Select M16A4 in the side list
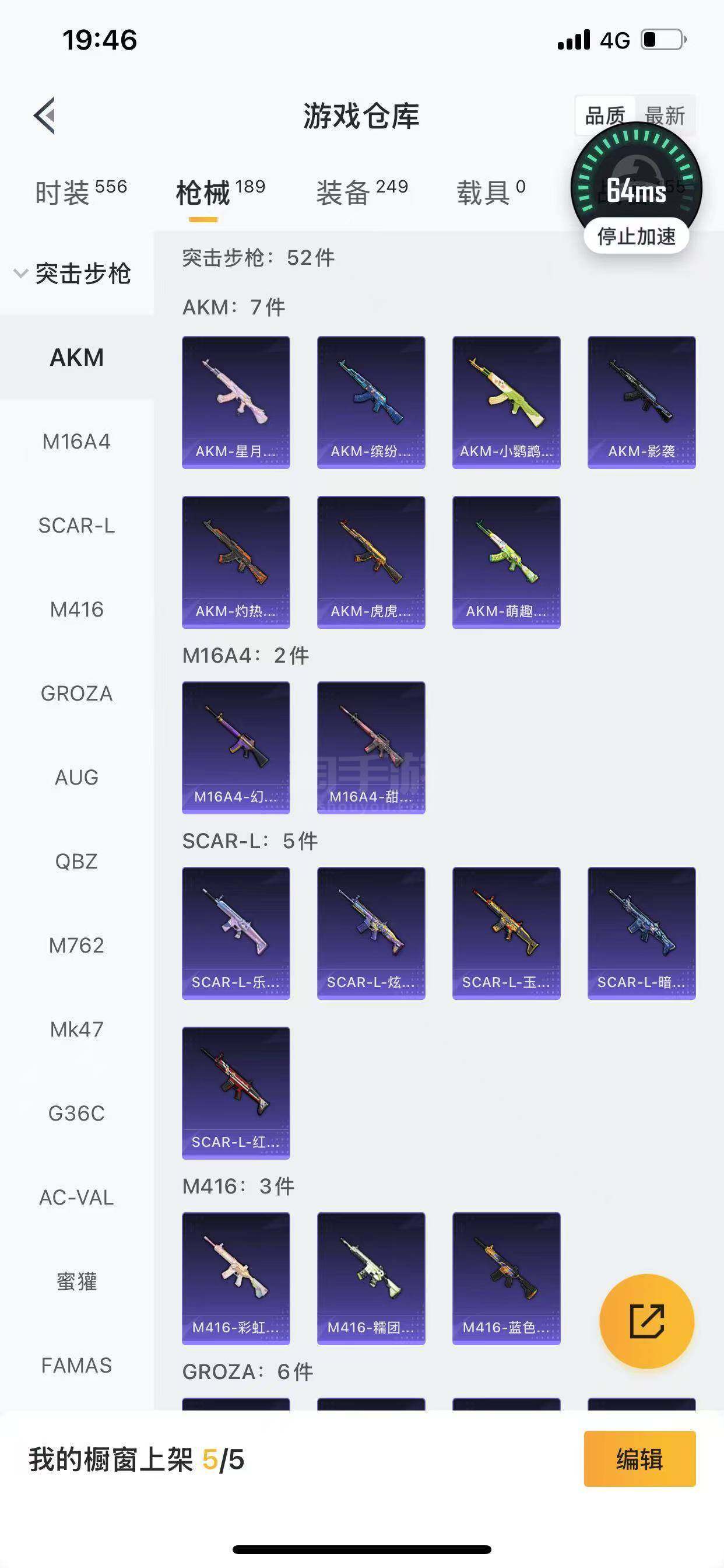This screenshot has height=1568, width=724. tap(77, 442)
